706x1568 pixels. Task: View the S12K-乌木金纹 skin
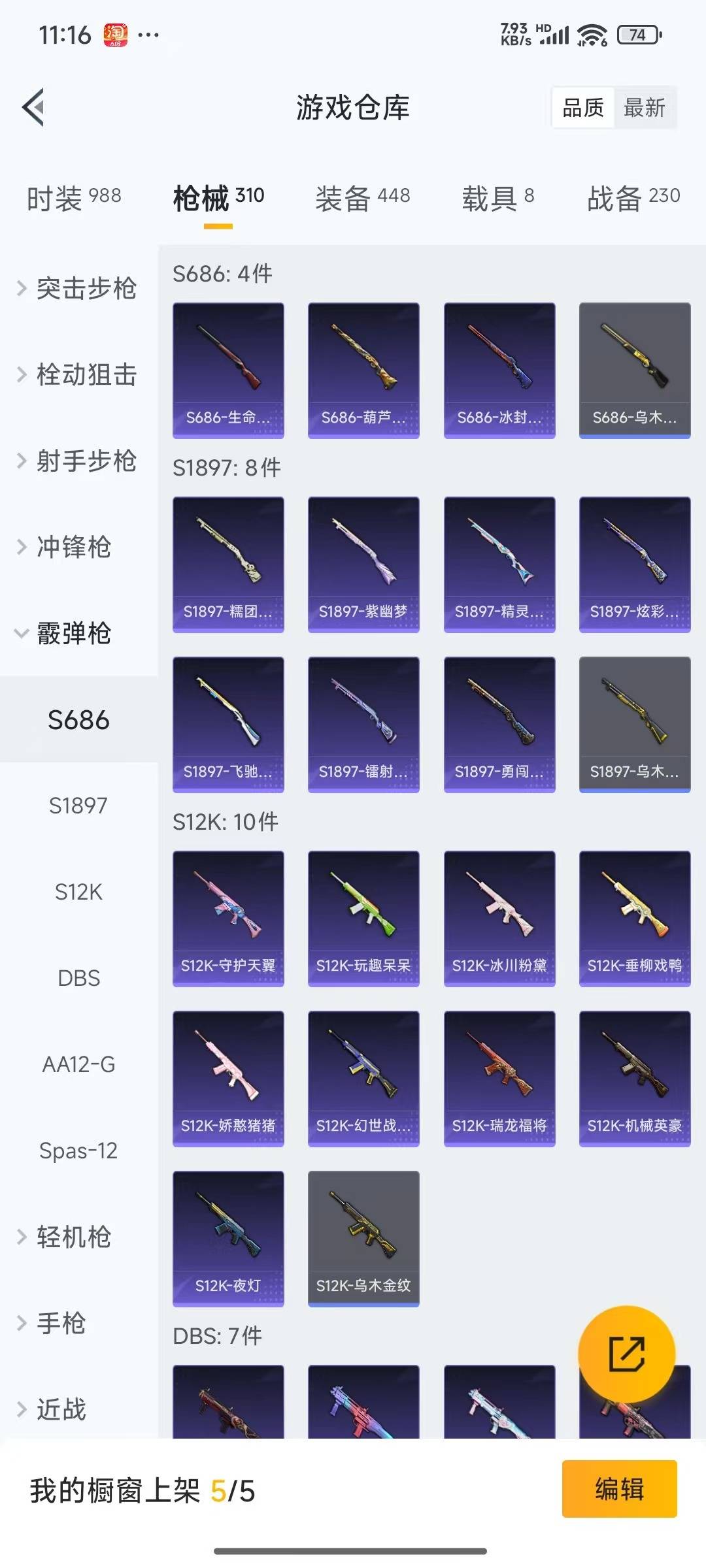(363, 1238)
